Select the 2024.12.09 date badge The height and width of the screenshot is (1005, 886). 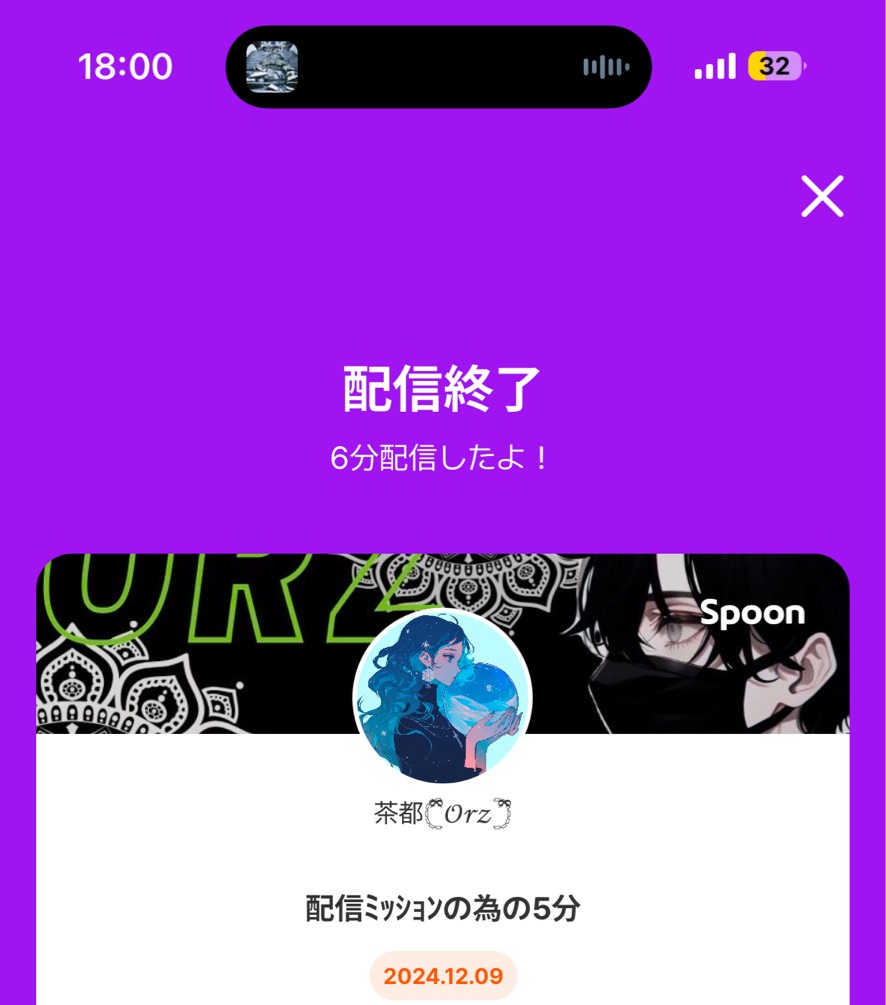click(x=443, y=974)
